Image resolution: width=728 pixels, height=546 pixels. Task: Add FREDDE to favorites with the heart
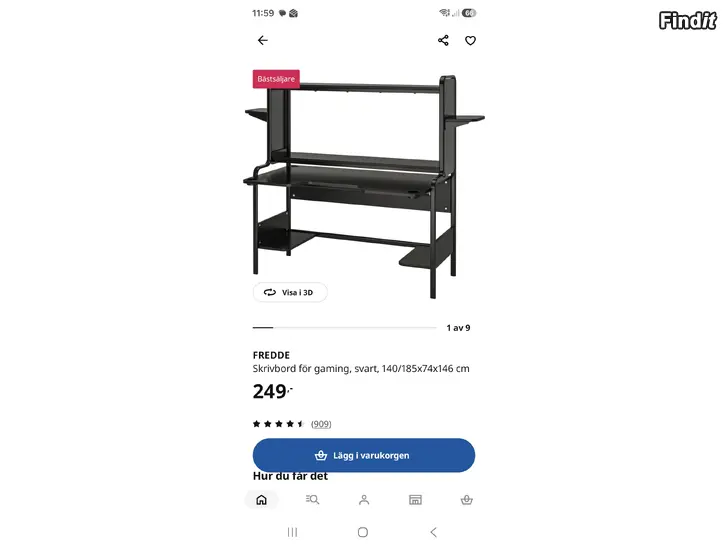[x=470, y=41]
